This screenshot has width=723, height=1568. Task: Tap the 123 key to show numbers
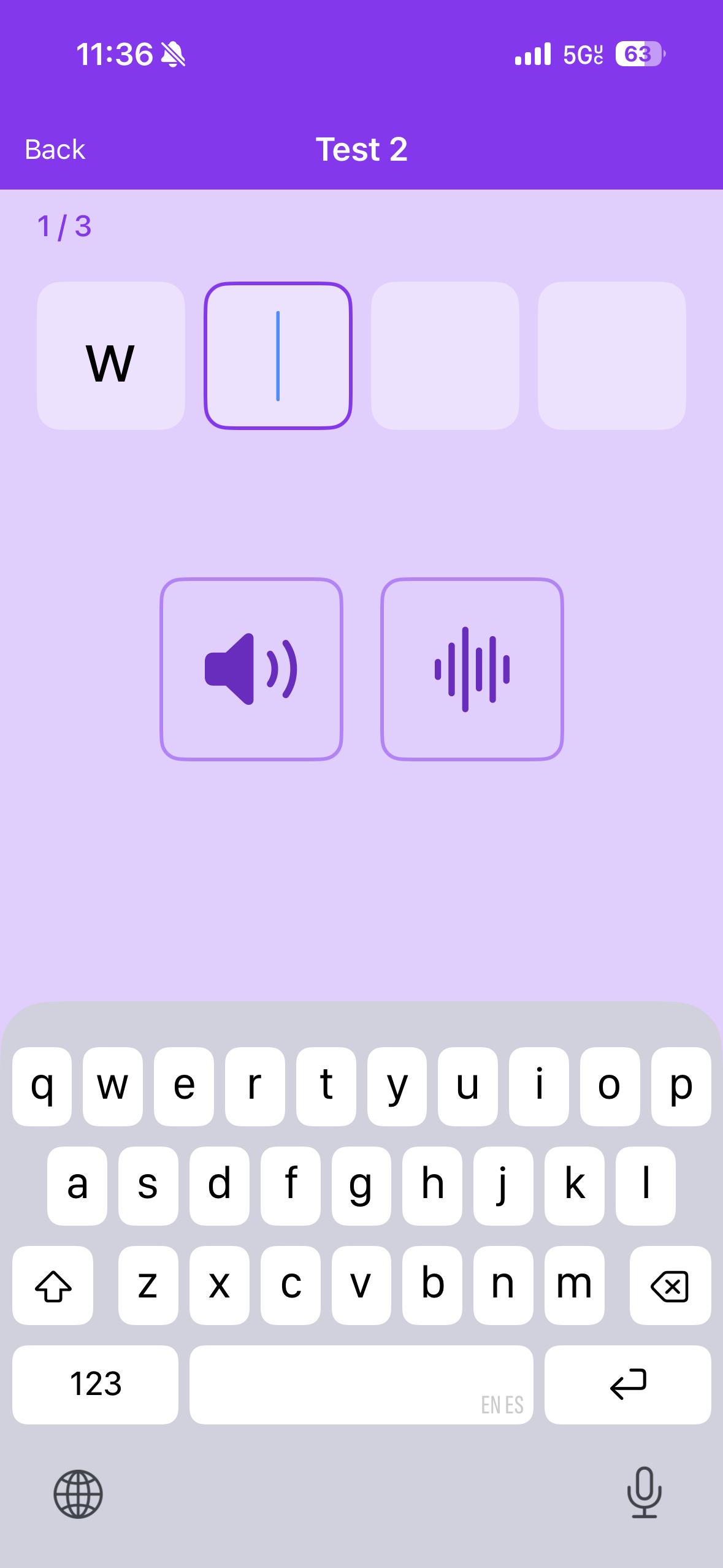click(x=95, y=1383)
